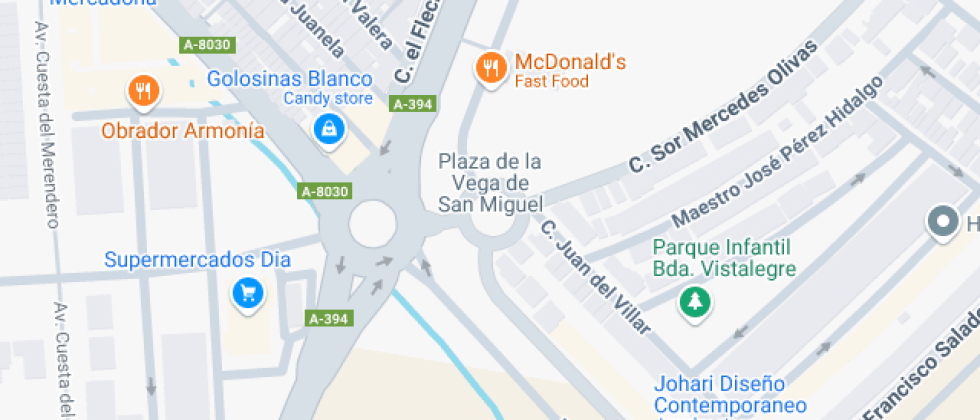980x420 pixels.
Task: Tap the Obrador Armonía restaurant marker
Action: coord(144,93)
